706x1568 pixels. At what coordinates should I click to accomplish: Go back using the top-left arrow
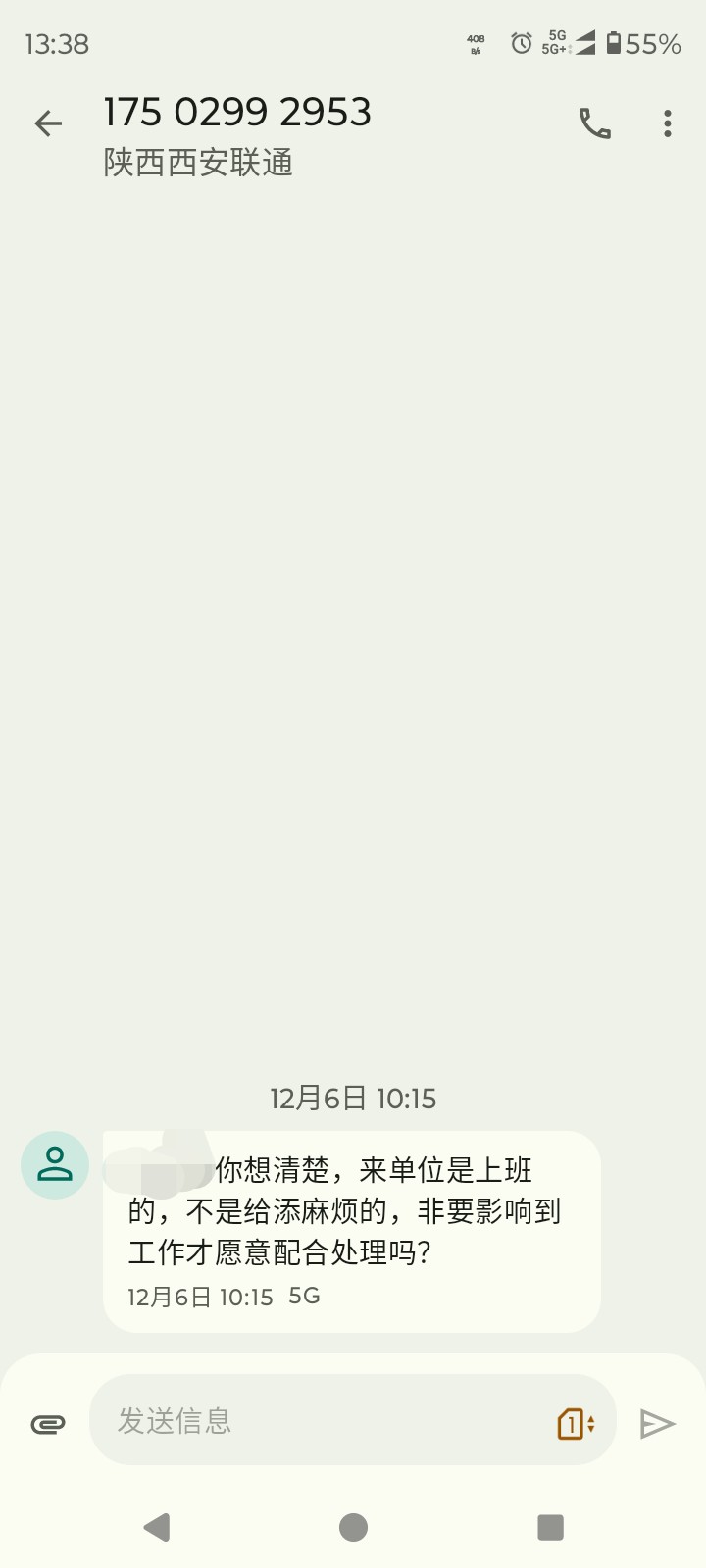coord(48,123)
